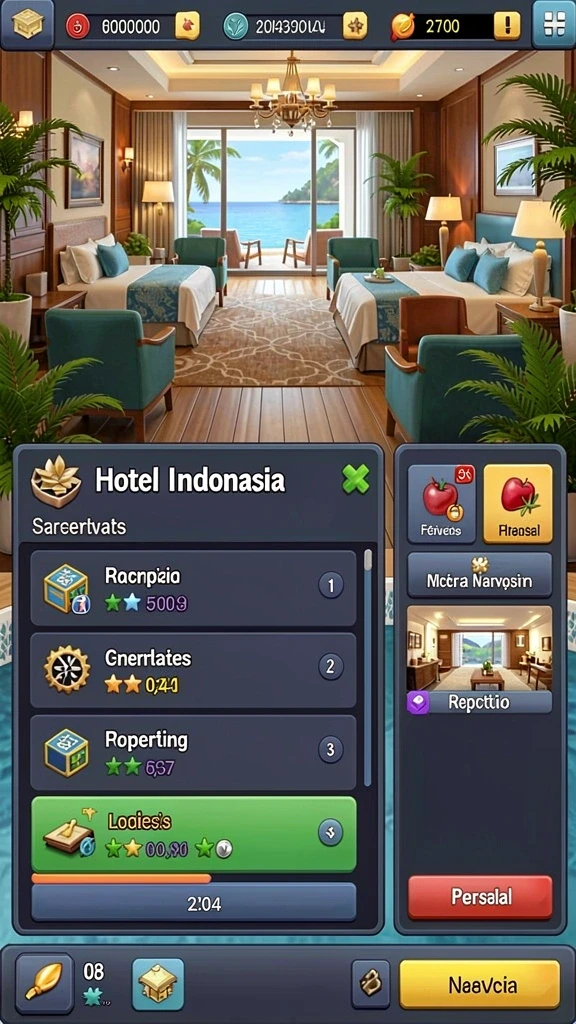The image size is (576, 1024).
Task: Open the Racnpiaia row numbered 1
Action: pos(193,588)
